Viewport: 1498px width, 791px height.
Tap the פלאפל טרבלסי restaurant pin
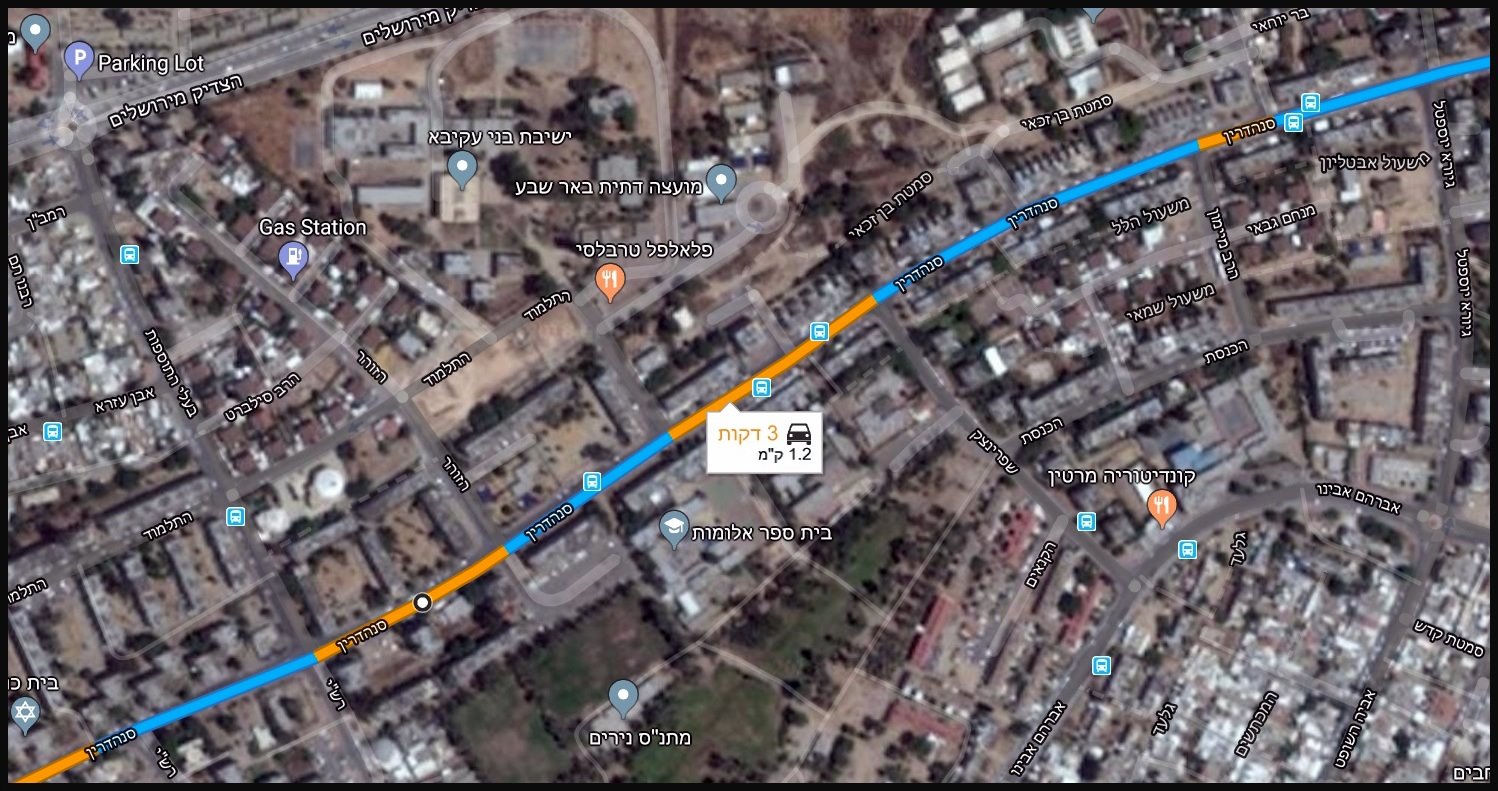pos(610,281)
